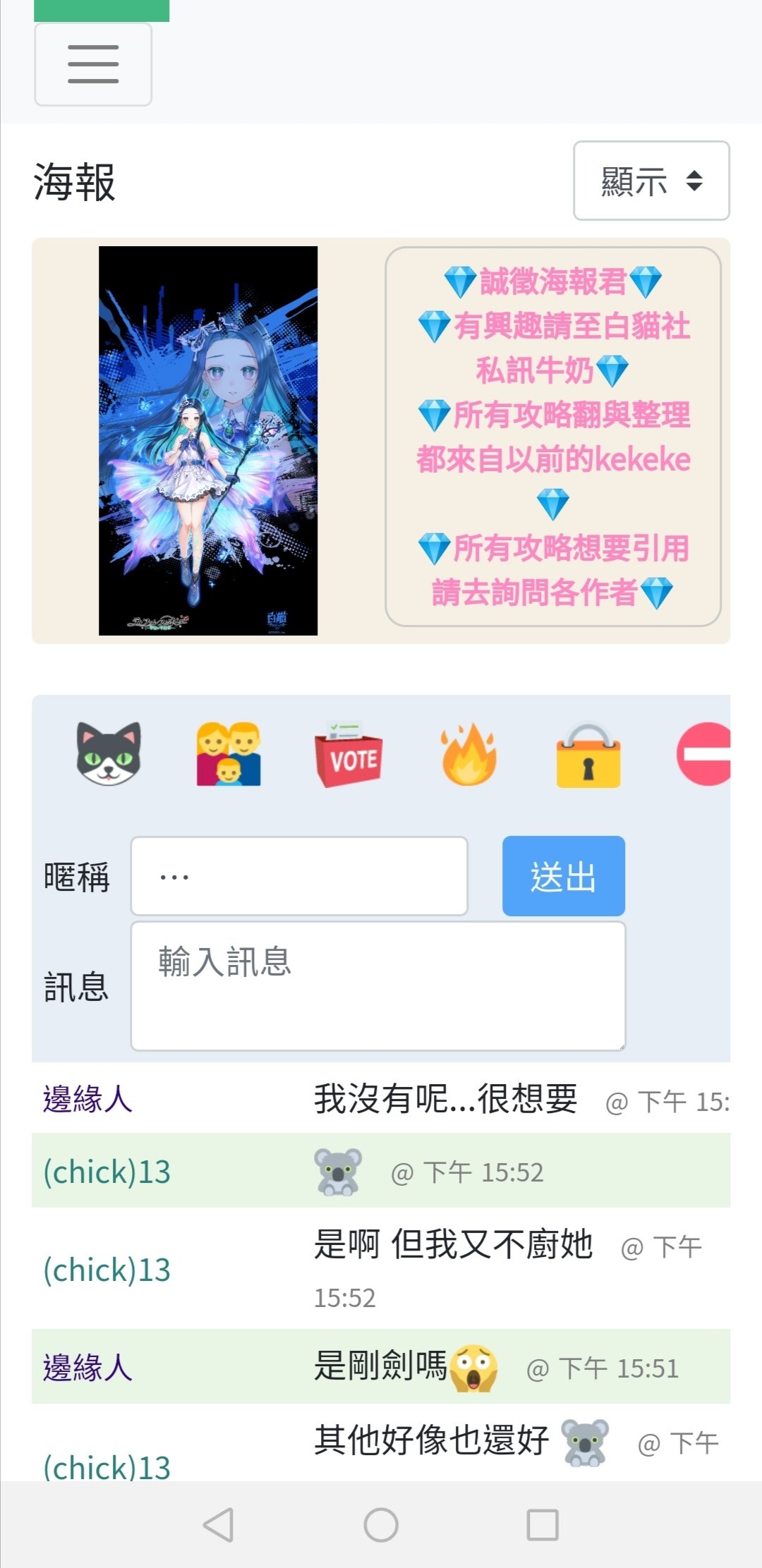Open the VOTE ballot box icon
Image resolution: width=762 pixels, height=1568 pixels.
coord(349,754)
